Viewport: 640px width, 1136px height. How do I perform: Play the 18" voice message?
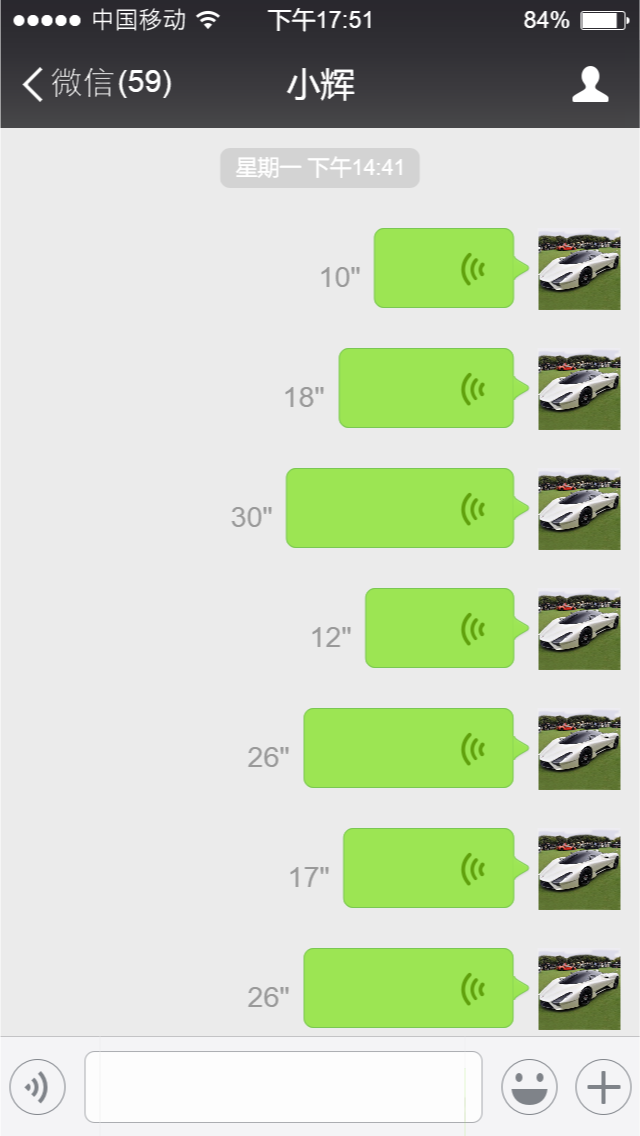pos(426,388)
